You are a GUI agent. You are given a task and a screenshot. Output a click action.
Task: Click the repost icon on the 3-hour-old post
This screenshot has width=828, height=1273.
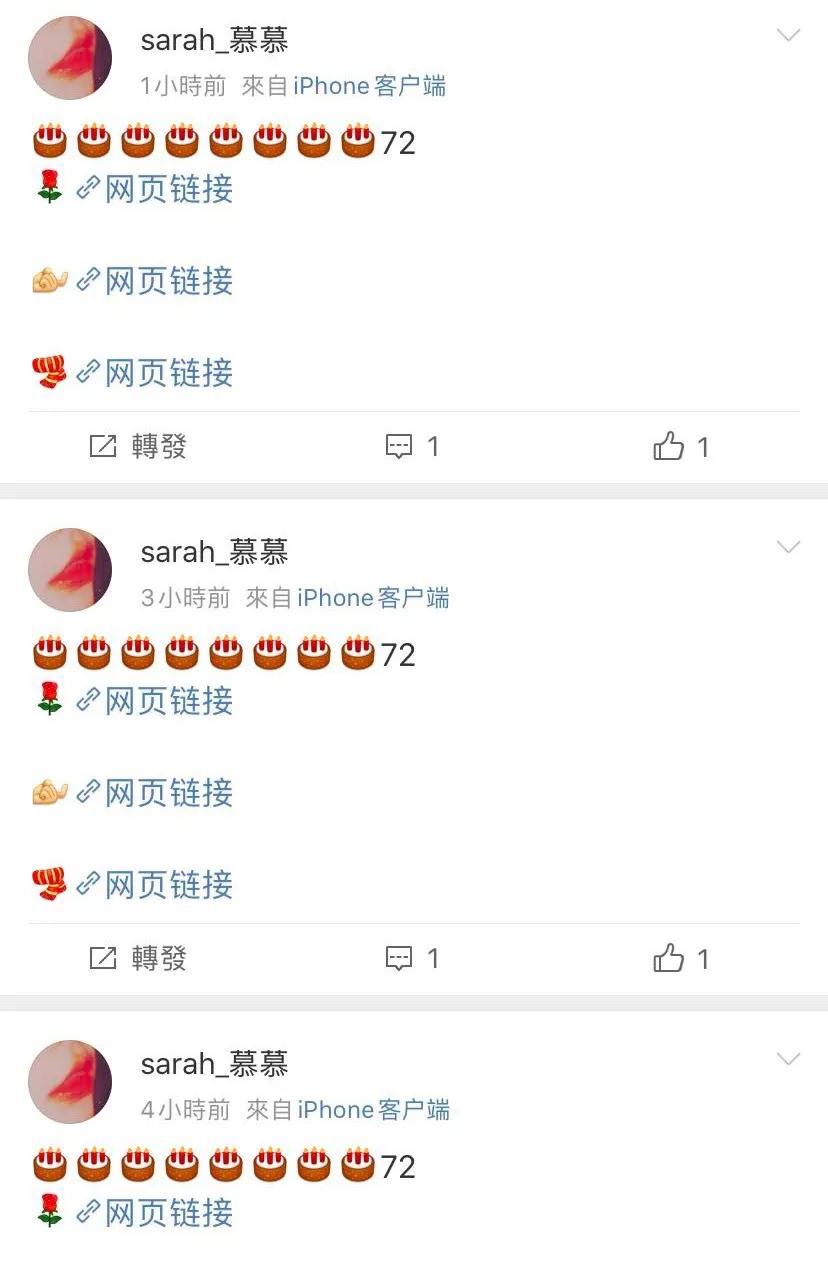[102, 959]
